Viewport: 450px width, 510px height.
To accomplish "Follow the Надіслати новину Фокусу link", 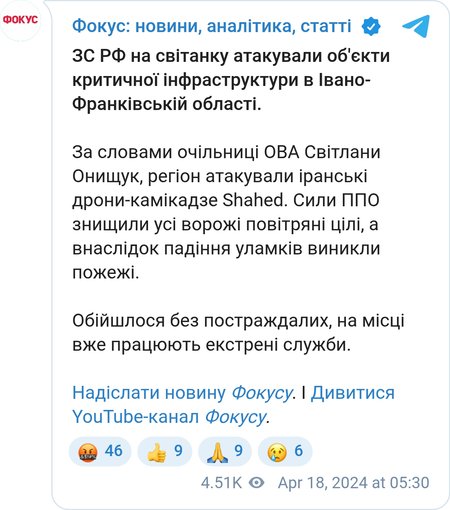I will coord(182,393).
